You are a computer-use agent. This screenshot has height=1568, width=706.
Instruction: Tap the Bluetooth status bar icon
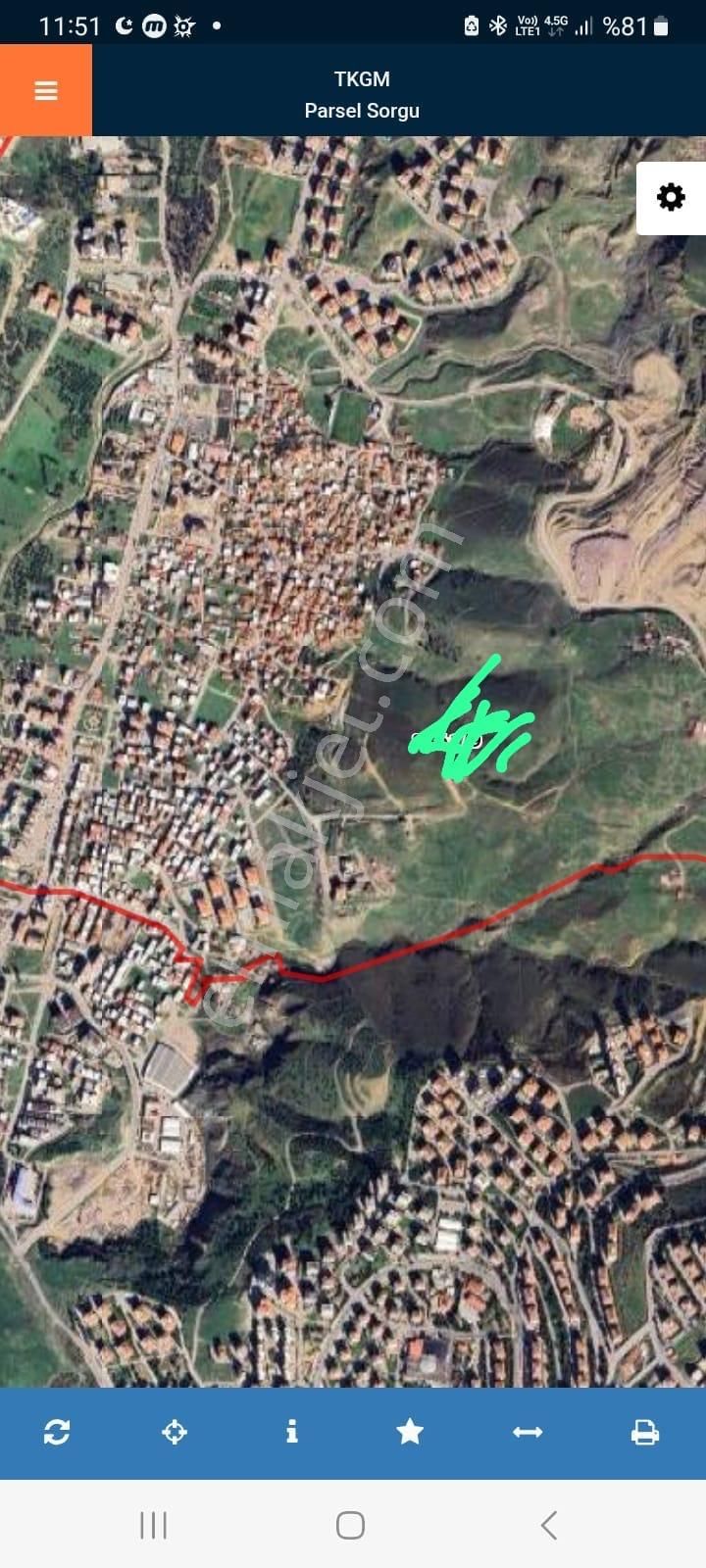coord(498,24)
